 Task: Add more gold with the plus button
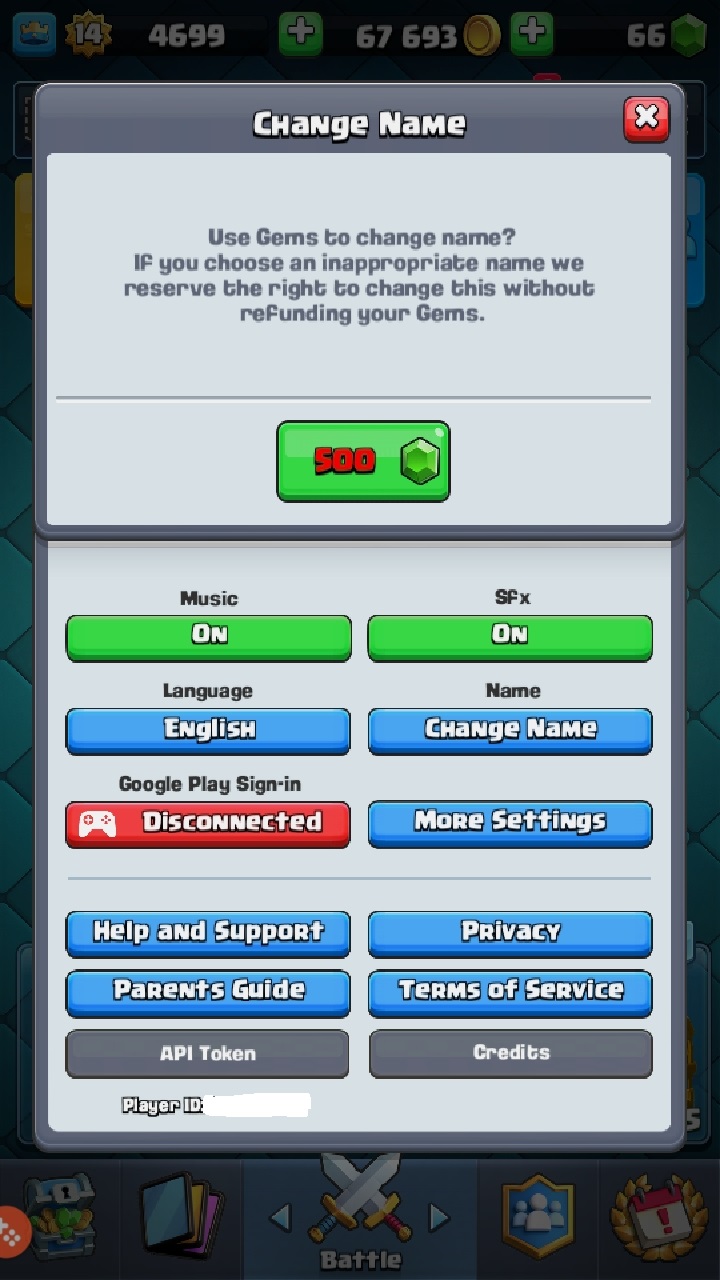click(532, 33)
